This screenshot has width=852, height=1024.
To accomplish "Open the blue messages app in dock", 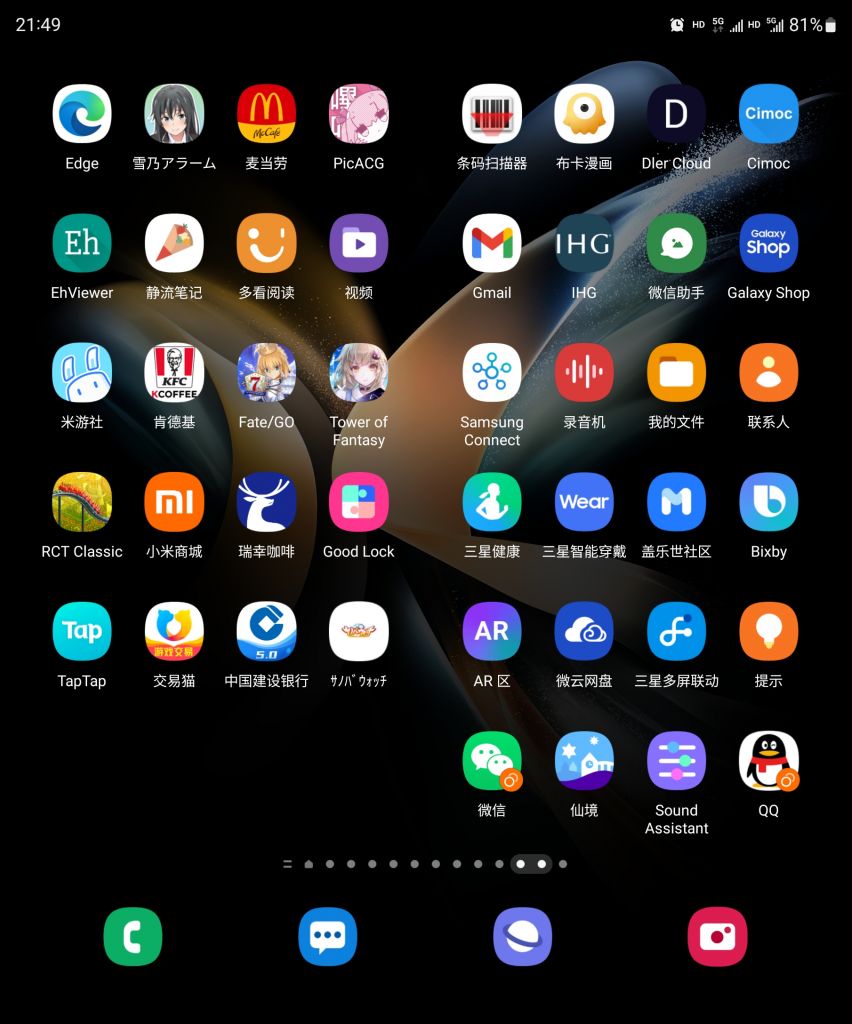I will (x=328, y=937).
